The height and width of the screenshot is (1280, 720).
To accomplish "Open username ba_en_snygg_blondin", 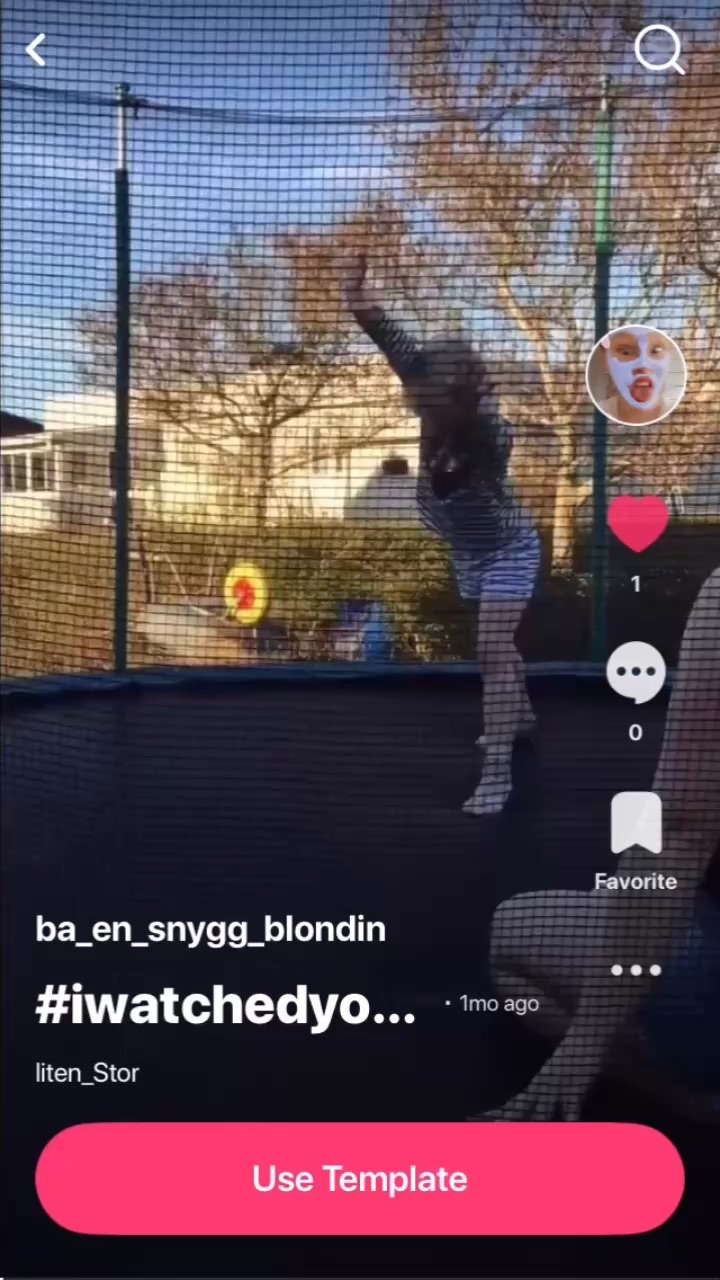I will click(211, 929).
